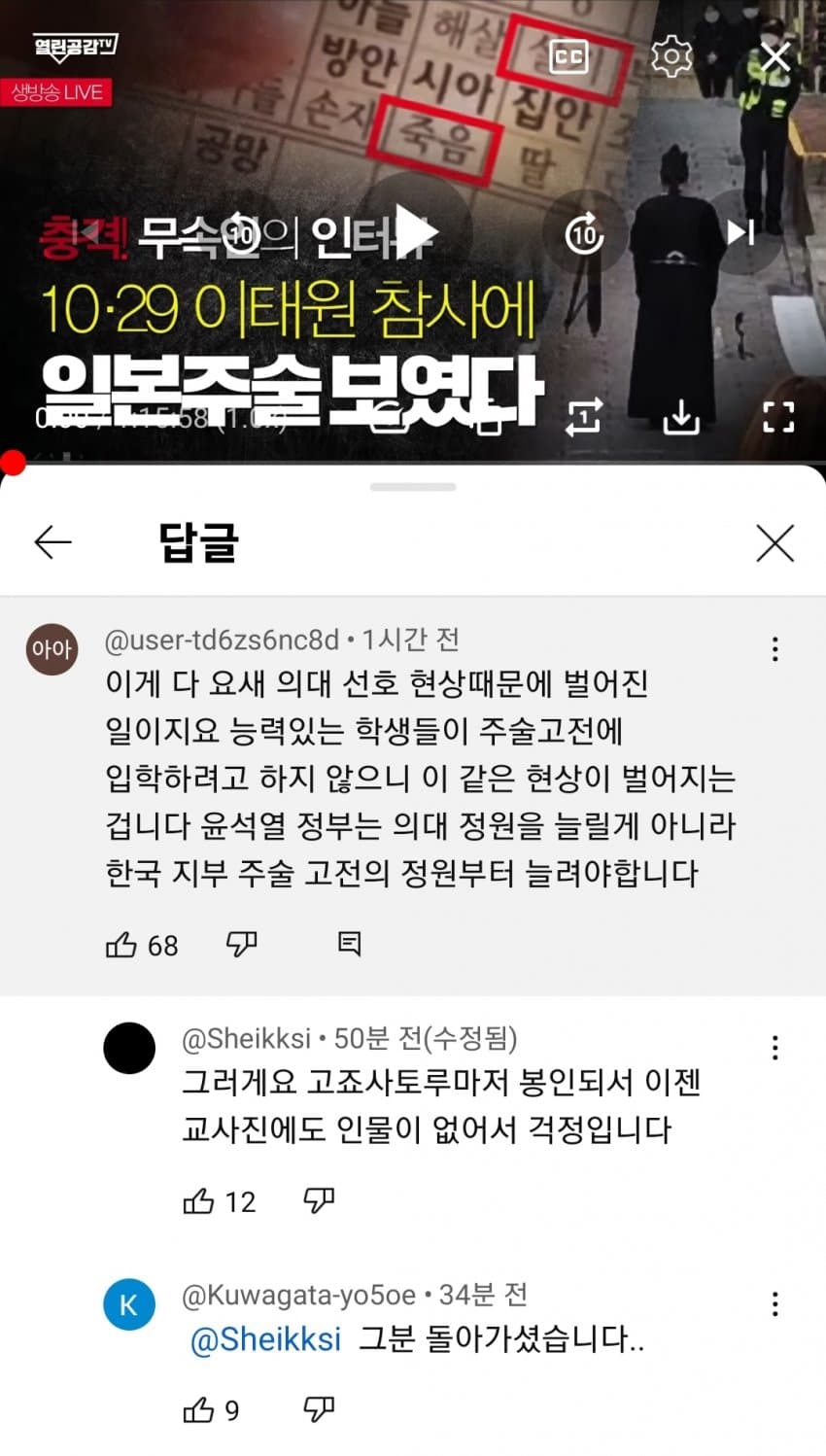Skip to the next video
This screenshot has width=826, height=1456.
pos(740,232)
